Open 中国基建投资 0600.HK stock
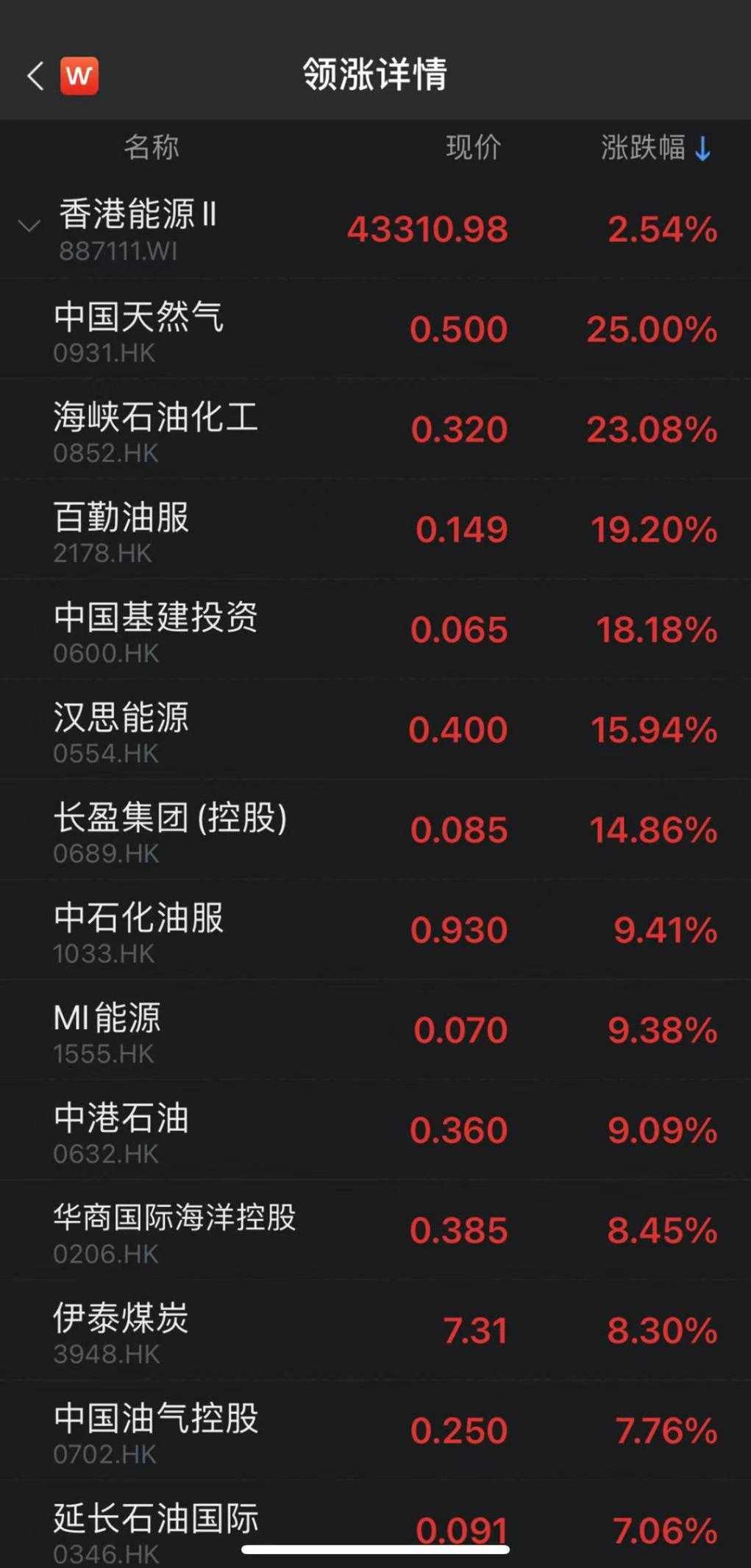The width and height of the screenshot is (751, 1568). 375,630
